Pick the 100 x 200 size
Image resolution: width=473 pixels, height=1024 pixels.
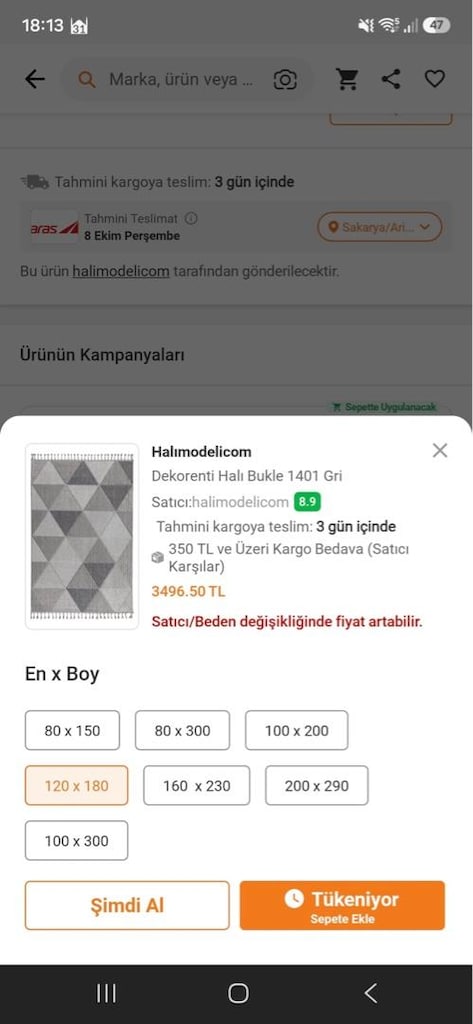point(297,730)
